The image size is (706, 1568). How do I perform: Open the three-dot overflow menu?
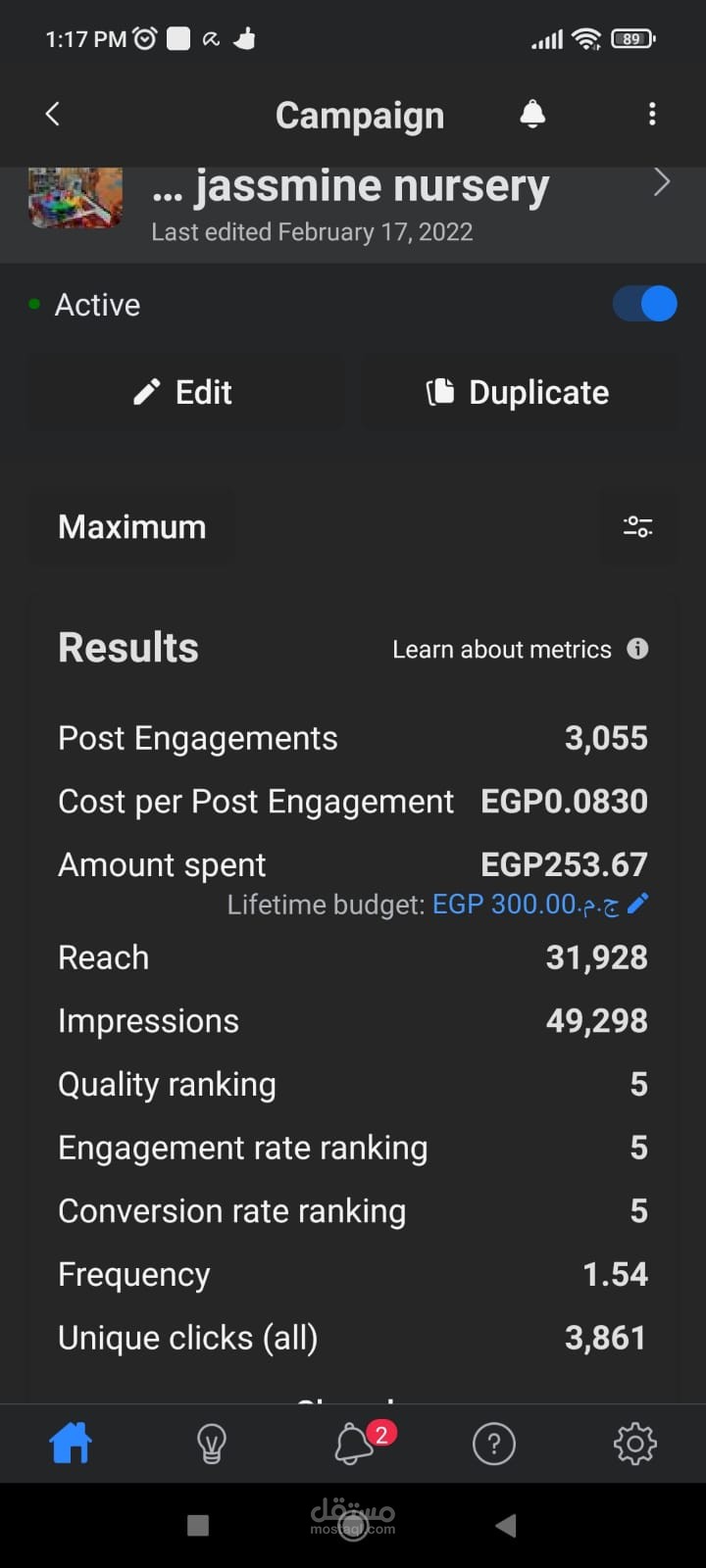[652, 115]
